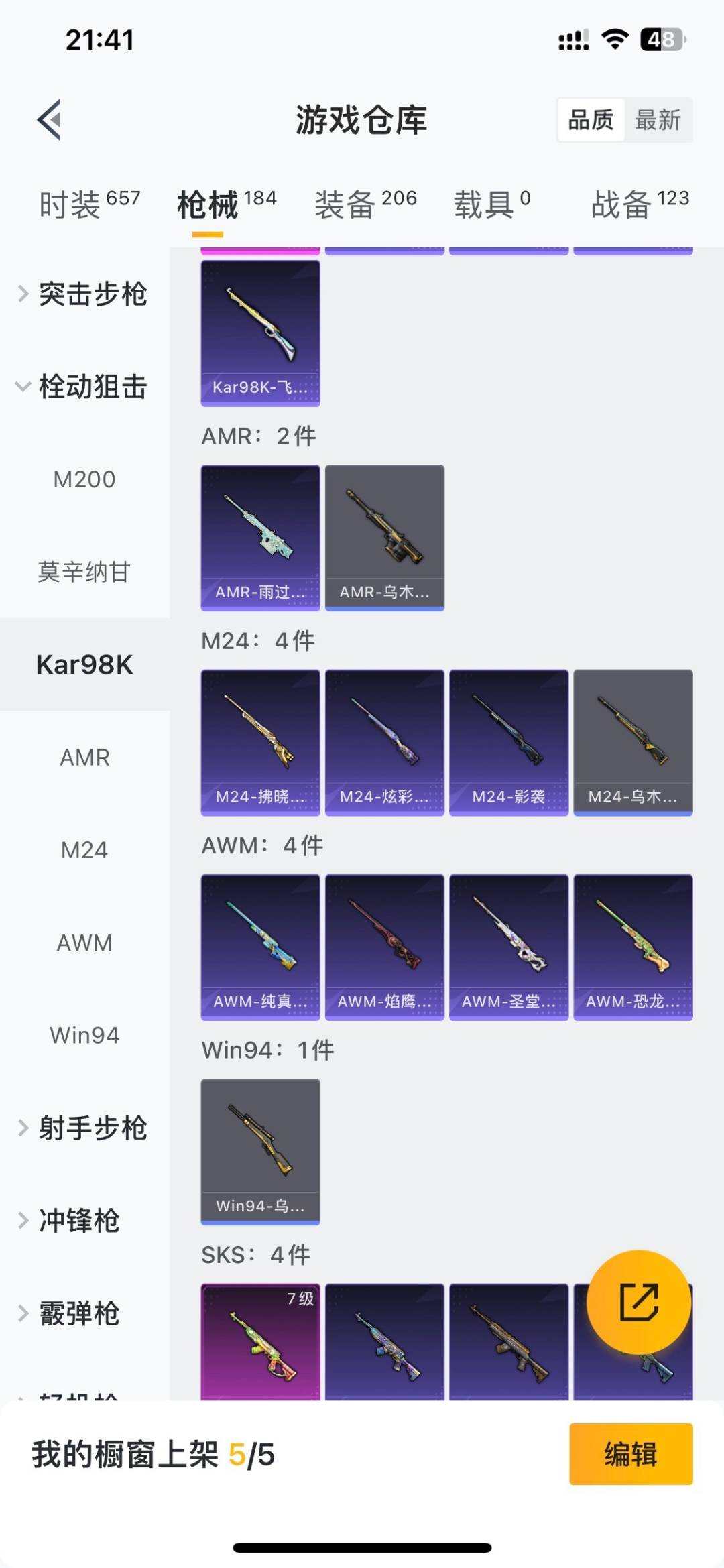Viewport: 724px width, 1568px height.
Task: Tap the yellow floating share button
Action: 638,1302
